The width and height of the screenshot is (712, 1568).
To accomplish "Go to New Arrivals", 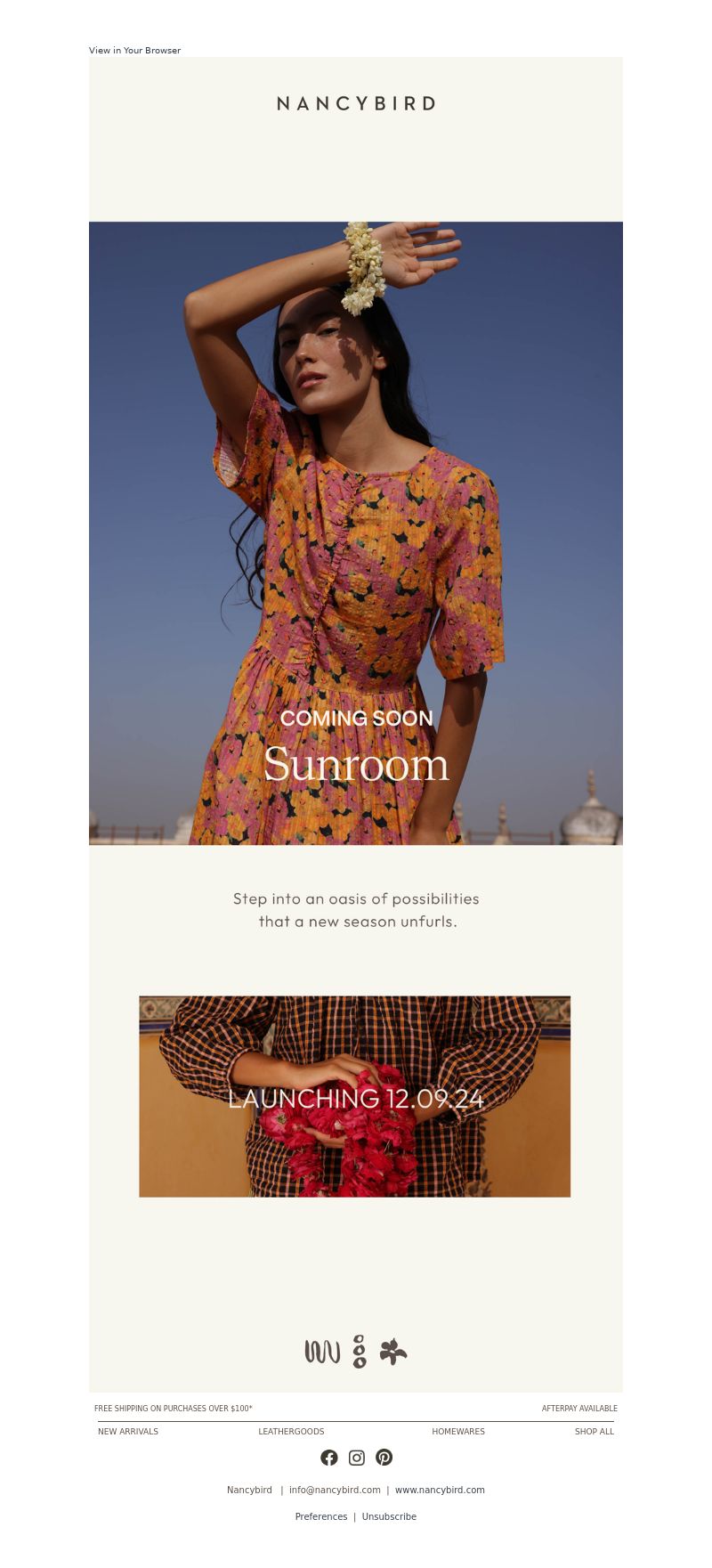I will 128,1432.
